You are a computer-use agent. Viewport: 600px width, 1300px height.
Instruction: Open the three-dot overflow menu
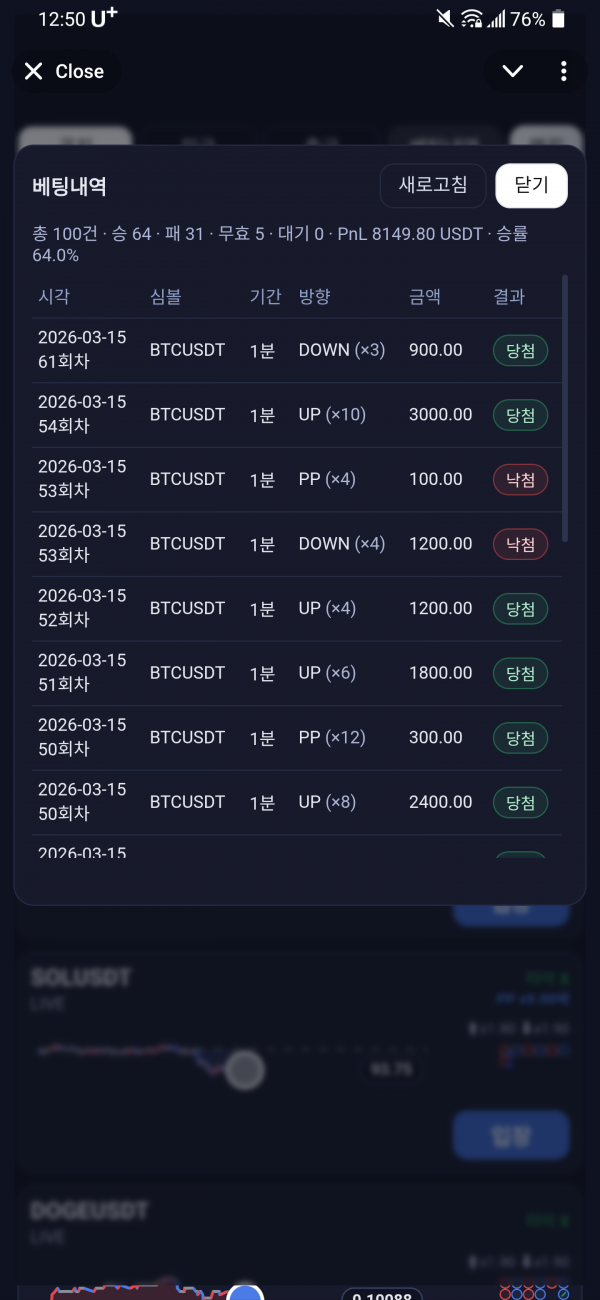(x=564, y=71)
